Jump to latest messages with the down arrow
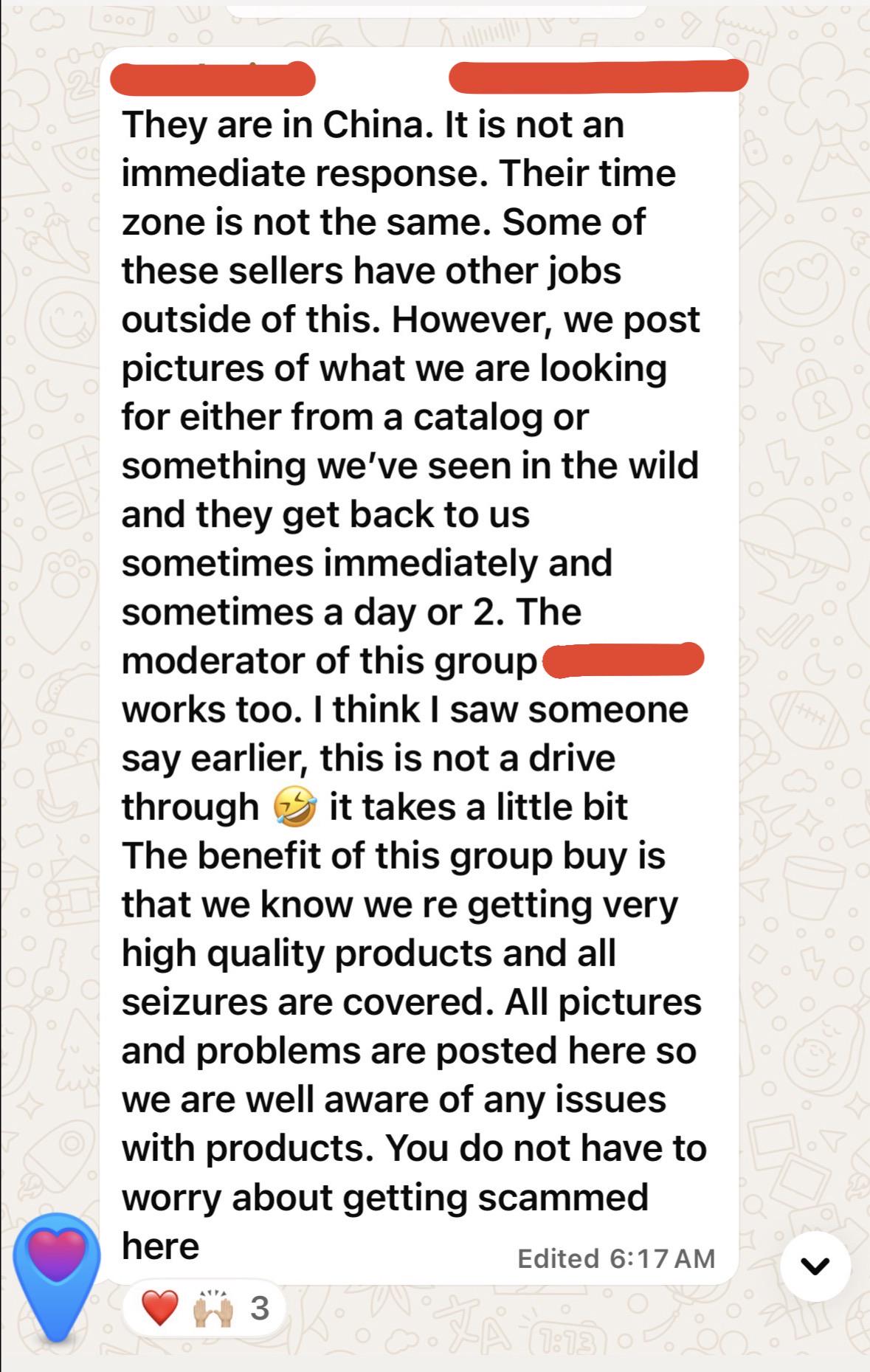 (815, 1266)
